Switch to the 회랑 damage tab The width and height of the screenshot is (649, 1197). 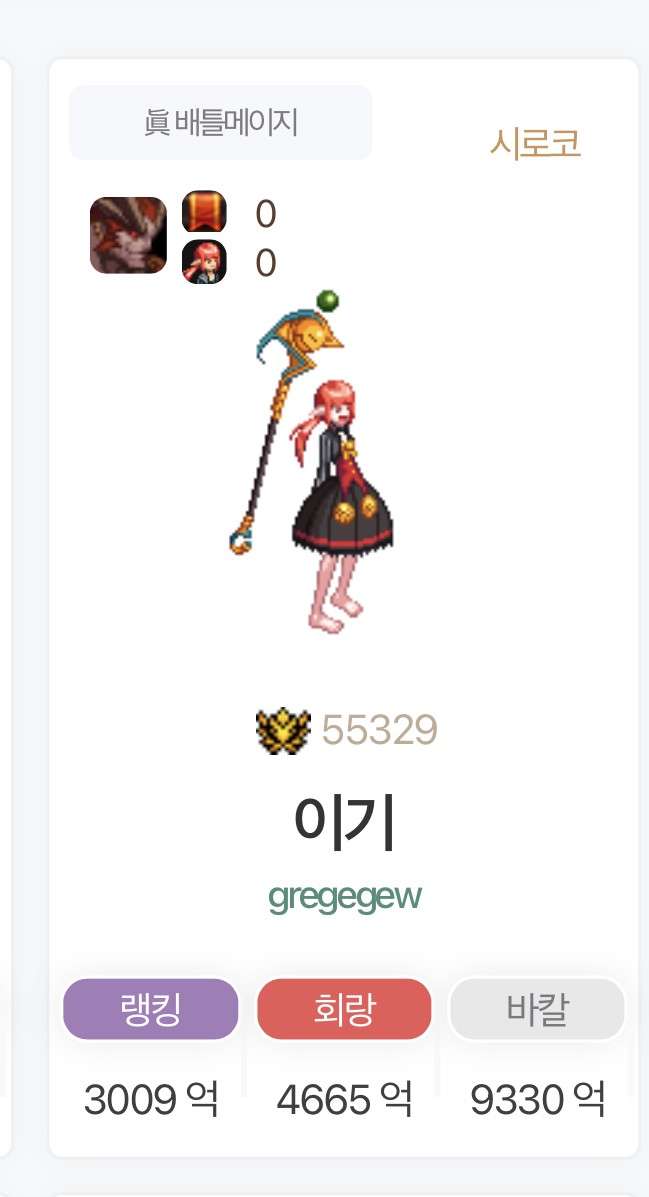[344, 1010]
